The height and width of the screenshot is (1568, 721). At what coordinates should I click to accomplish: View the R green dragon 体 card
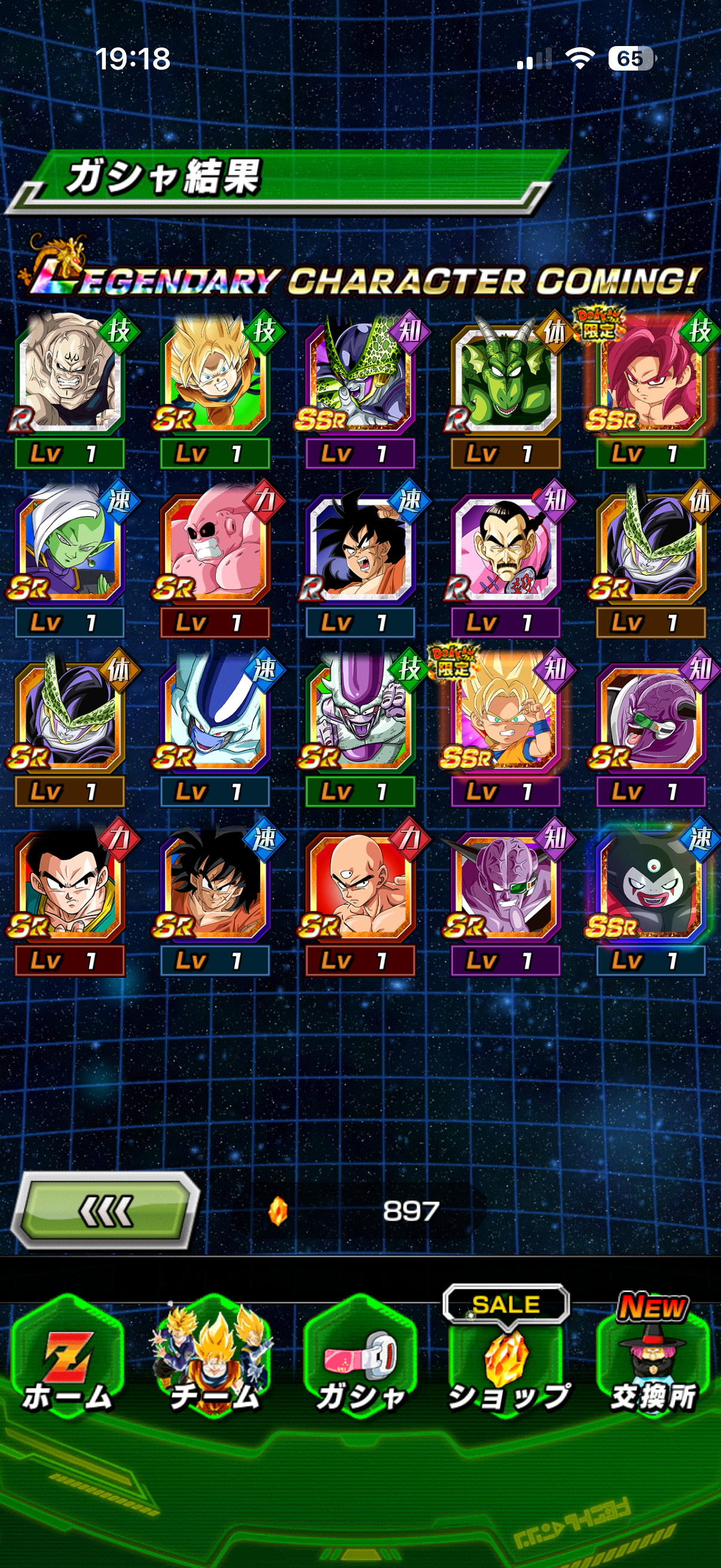click(505, 377)
